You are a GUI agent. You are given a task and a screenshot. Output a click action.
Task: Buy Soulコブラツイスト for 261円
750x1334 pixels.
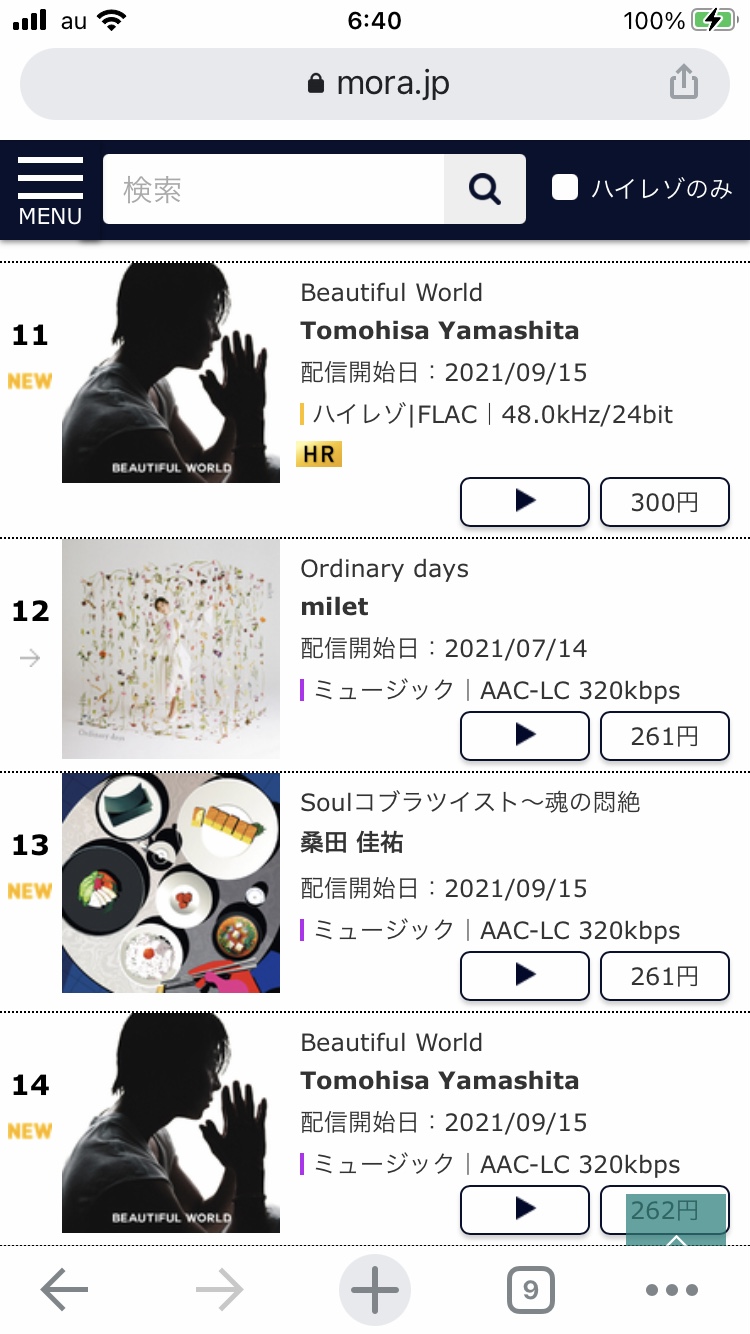point(664,976)
